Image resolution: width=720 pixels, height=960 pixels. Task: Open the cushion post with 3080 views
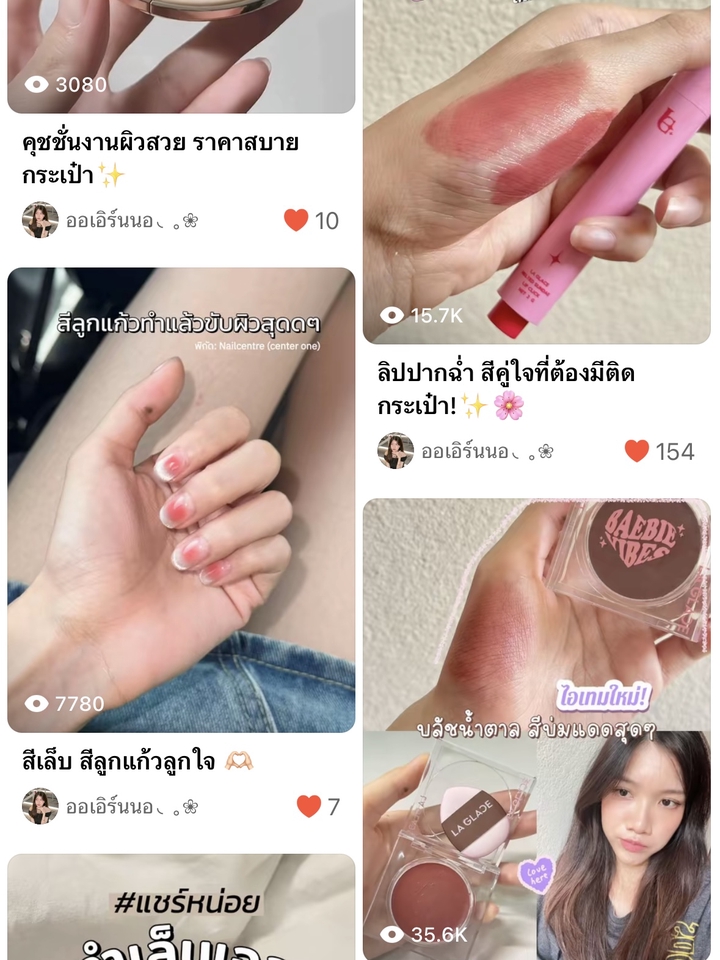coord(181,55)
